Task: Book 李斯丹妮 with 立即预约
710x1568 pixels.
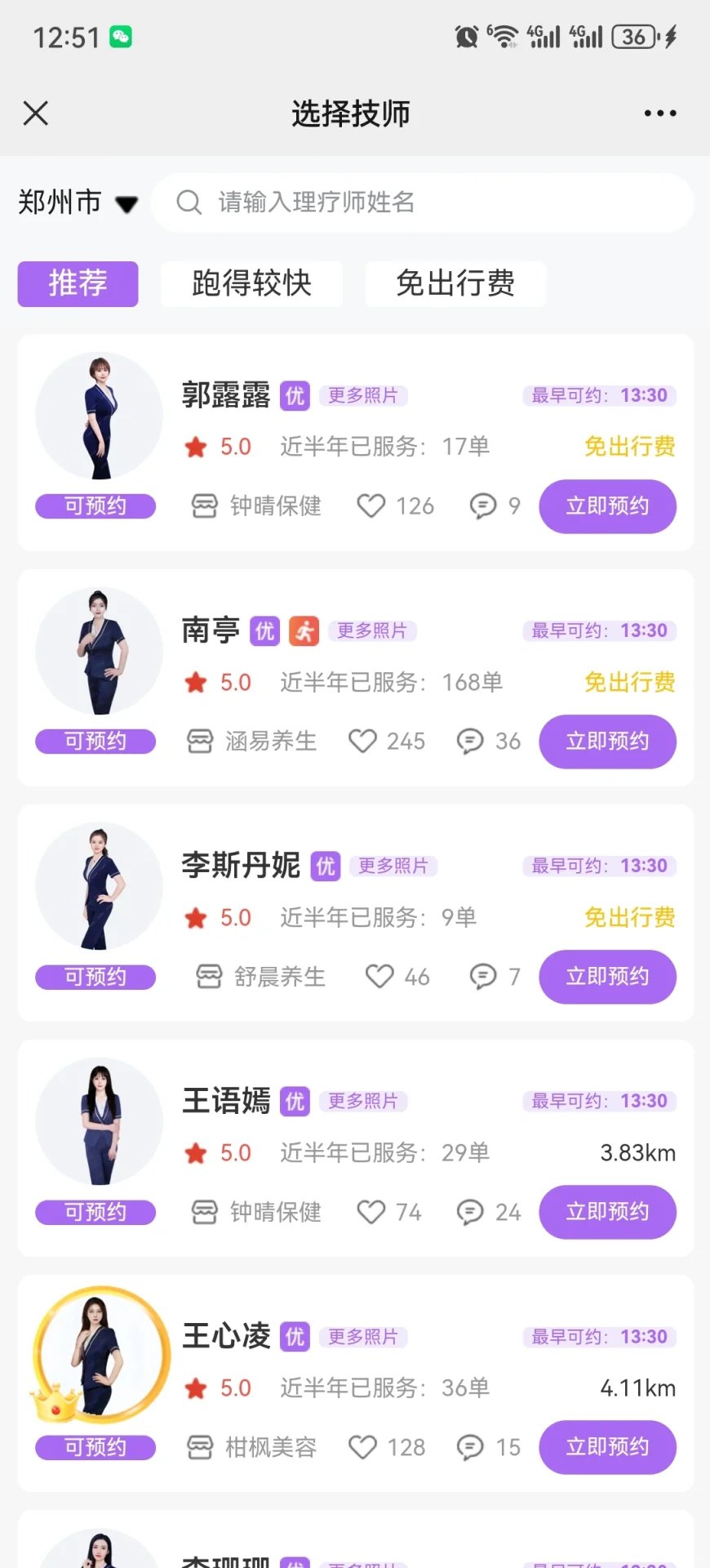Action: tap(607, 977)
